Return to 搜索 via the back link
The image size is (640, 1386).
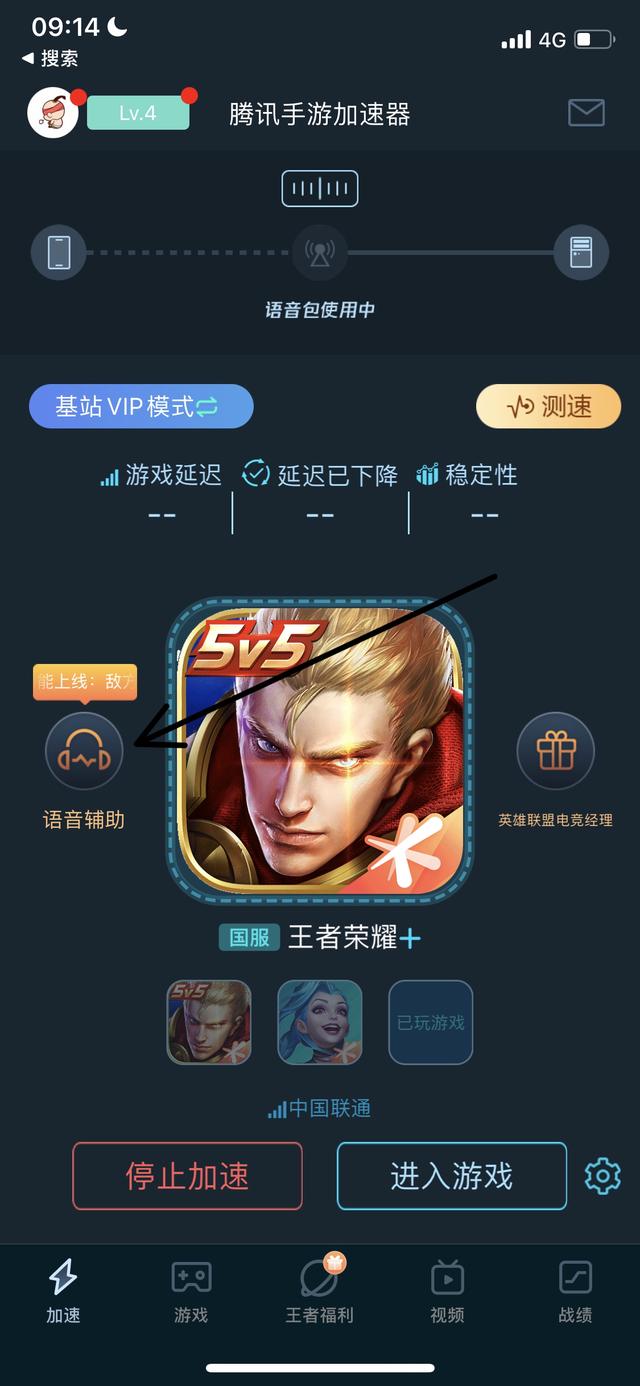(50, 59)
